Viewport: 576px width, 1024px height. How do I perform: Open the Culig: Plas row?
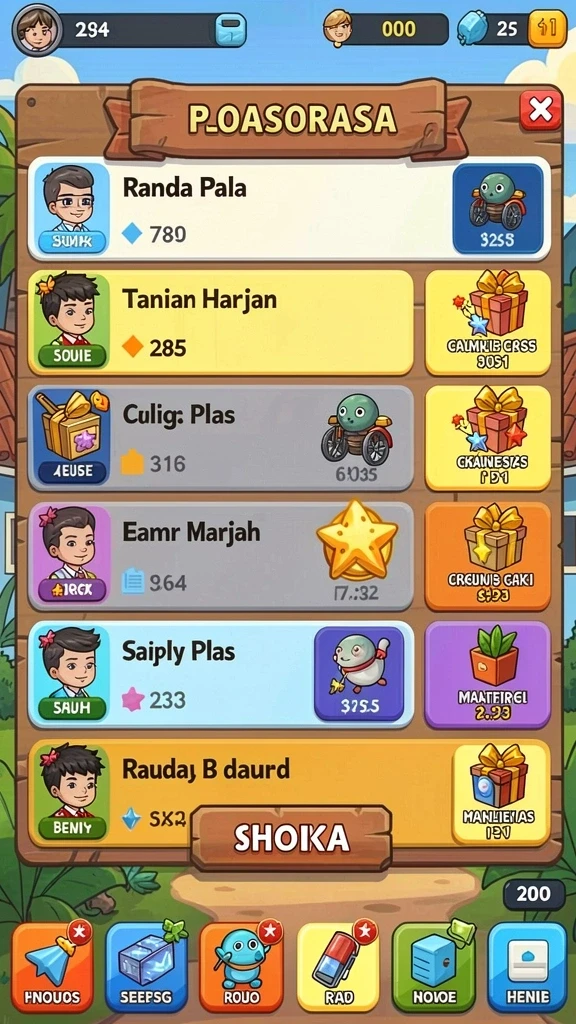pyautogui.click(x=221, y=438)
